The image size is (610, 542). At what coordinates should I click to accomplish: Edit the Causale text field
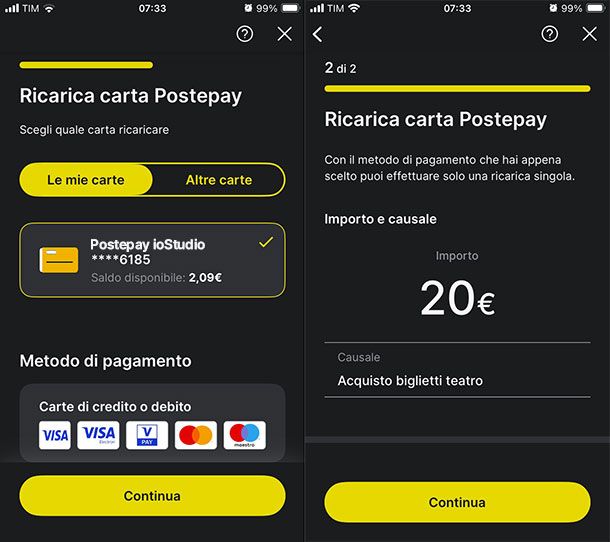(457, 381)
